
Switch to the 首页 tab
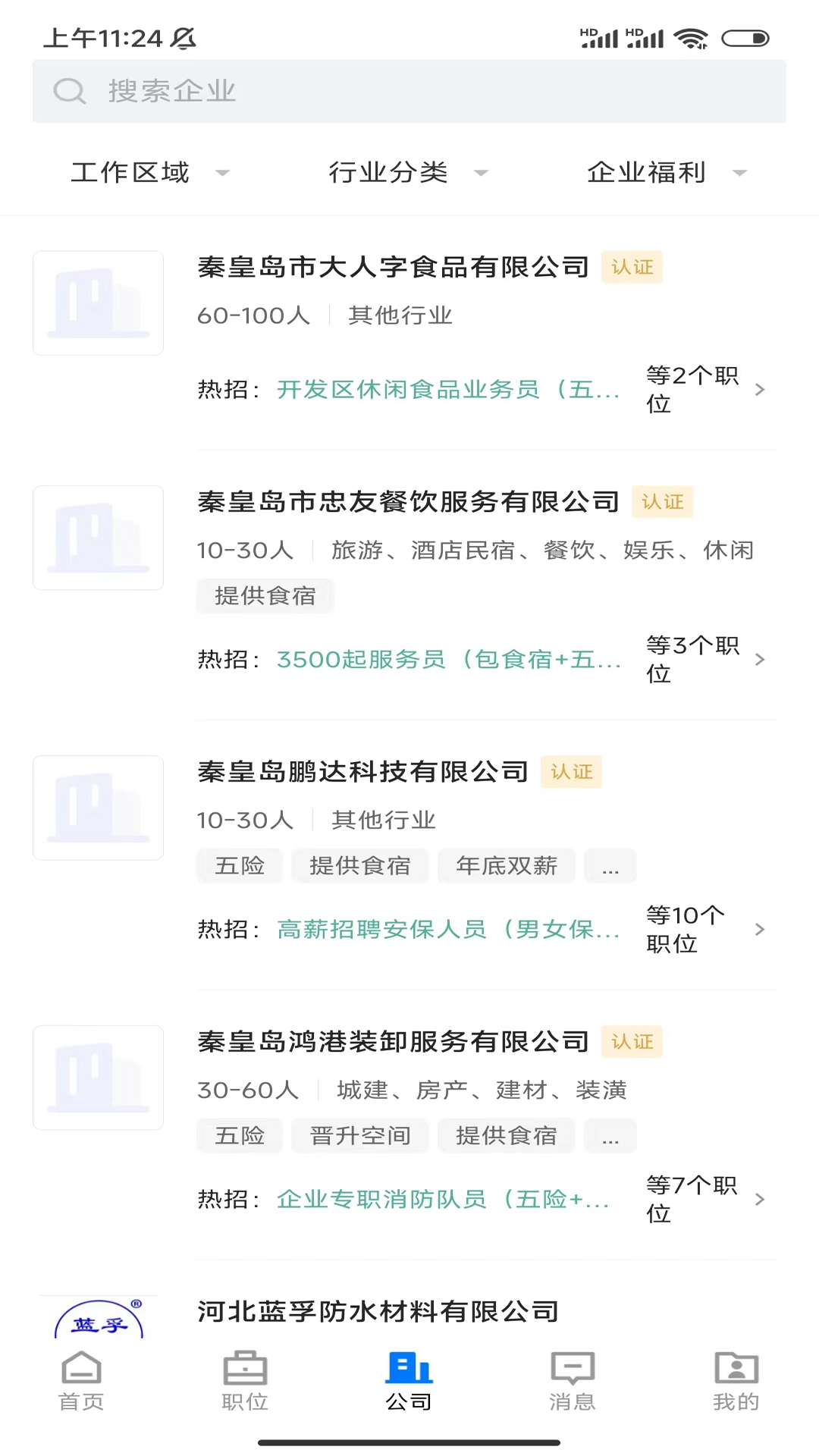[x=81, y=1382]
